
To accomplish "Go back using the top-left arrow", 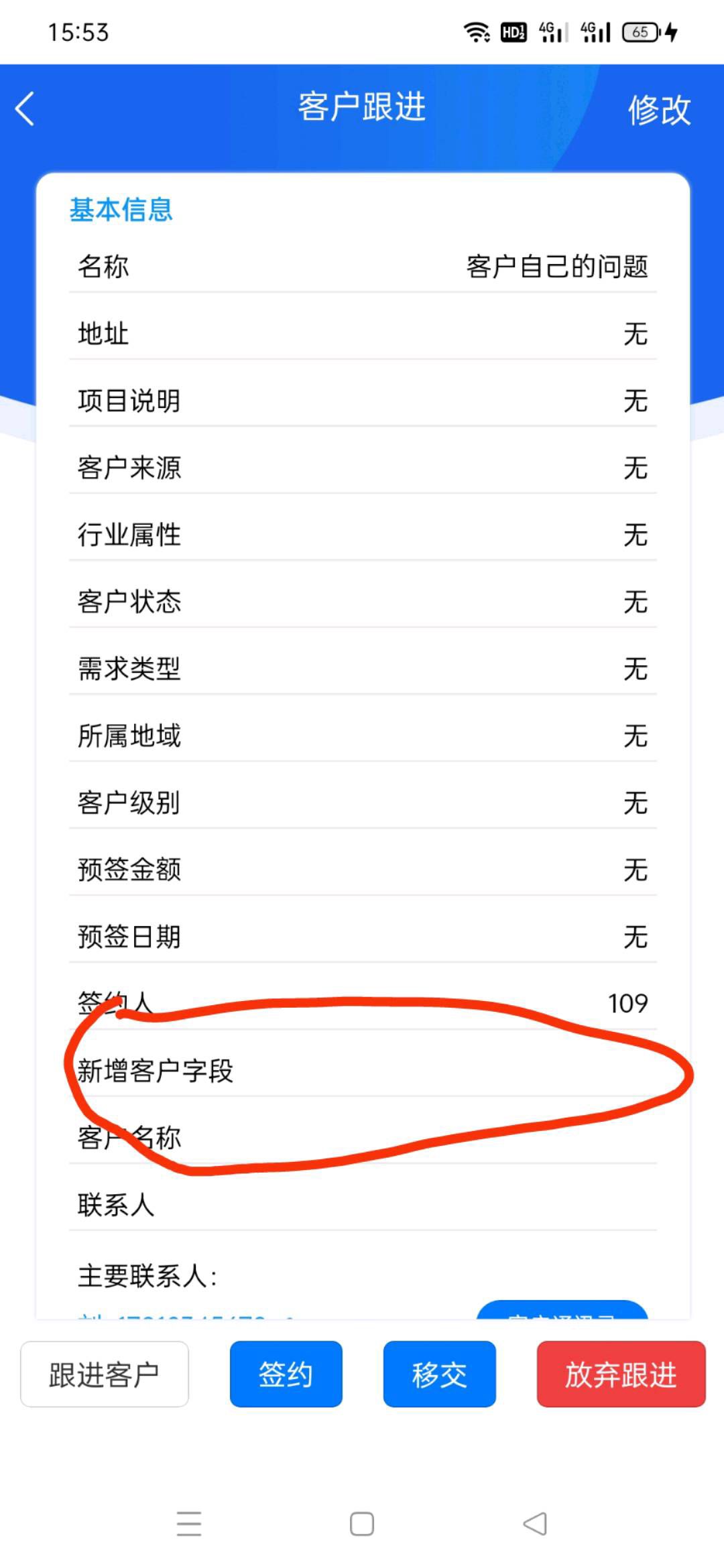I will point(25,109).
